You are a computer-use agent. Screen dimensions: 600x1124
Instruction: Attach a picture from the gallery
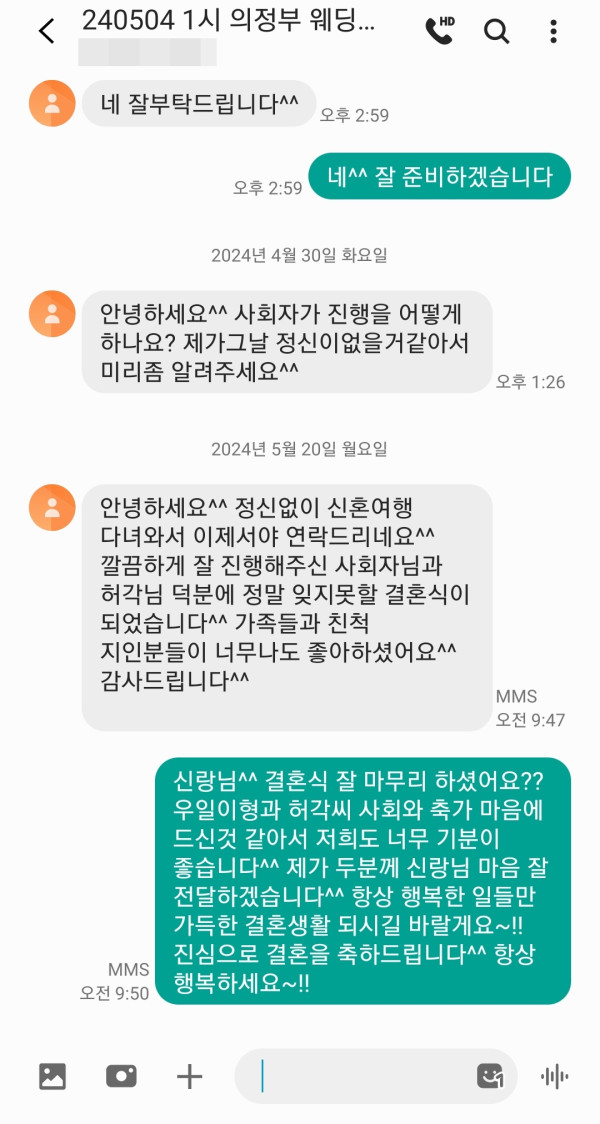tap(52, 1076)
